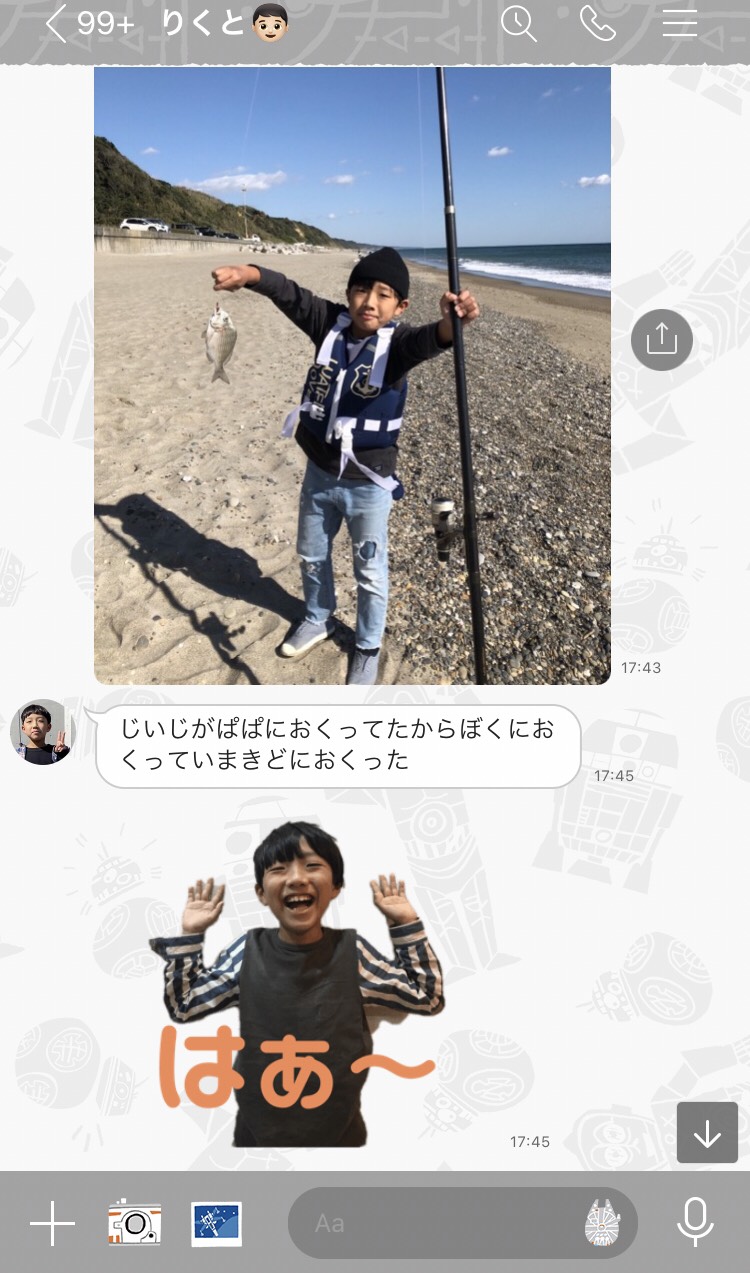Image resolution: width=750 pixels, height=1273 pixels.
Task: Share the fishing photo
Action: 661,340
